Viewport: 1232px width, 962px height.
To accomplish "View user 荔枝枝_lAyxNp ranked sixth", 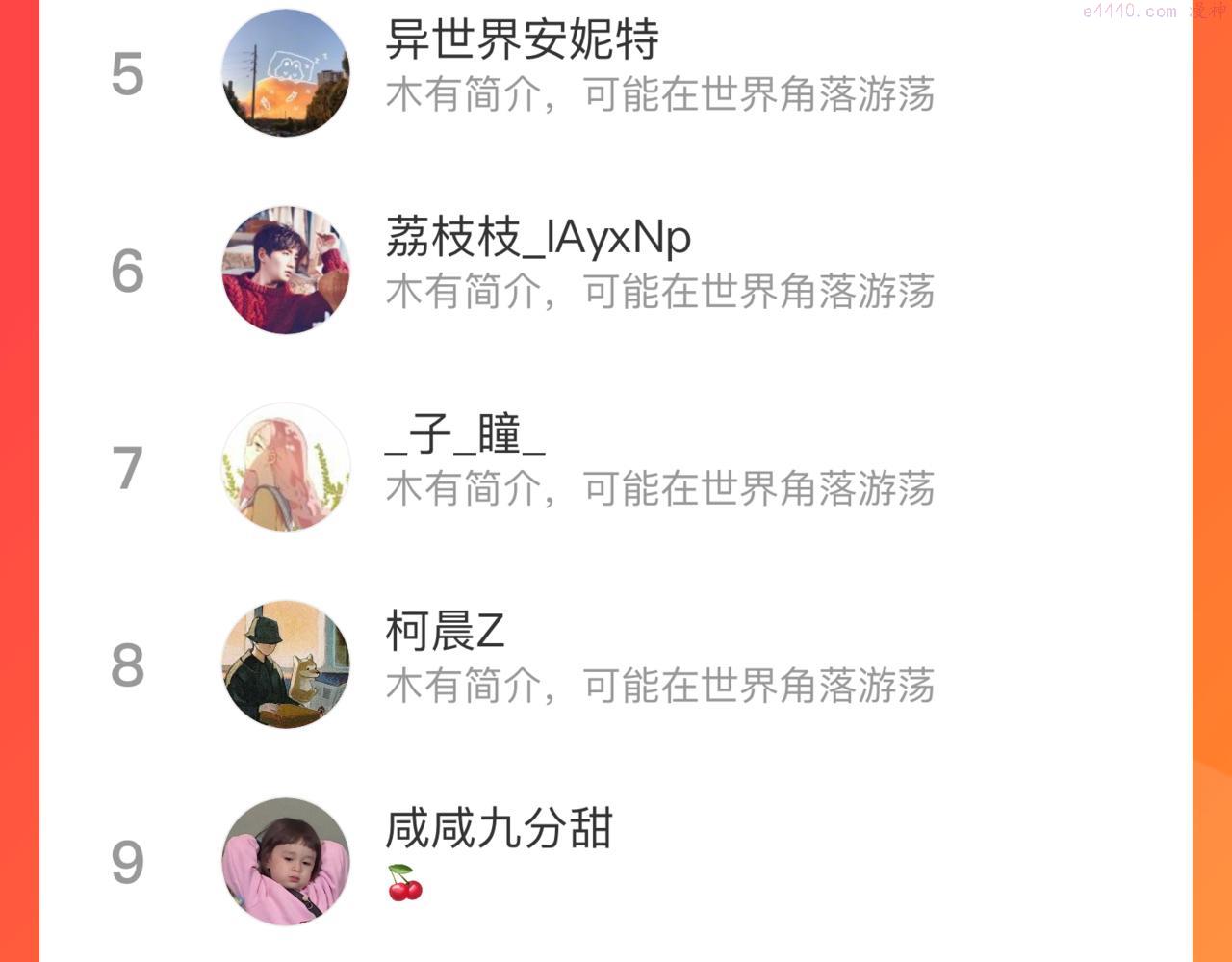I will tap(537, 238).
